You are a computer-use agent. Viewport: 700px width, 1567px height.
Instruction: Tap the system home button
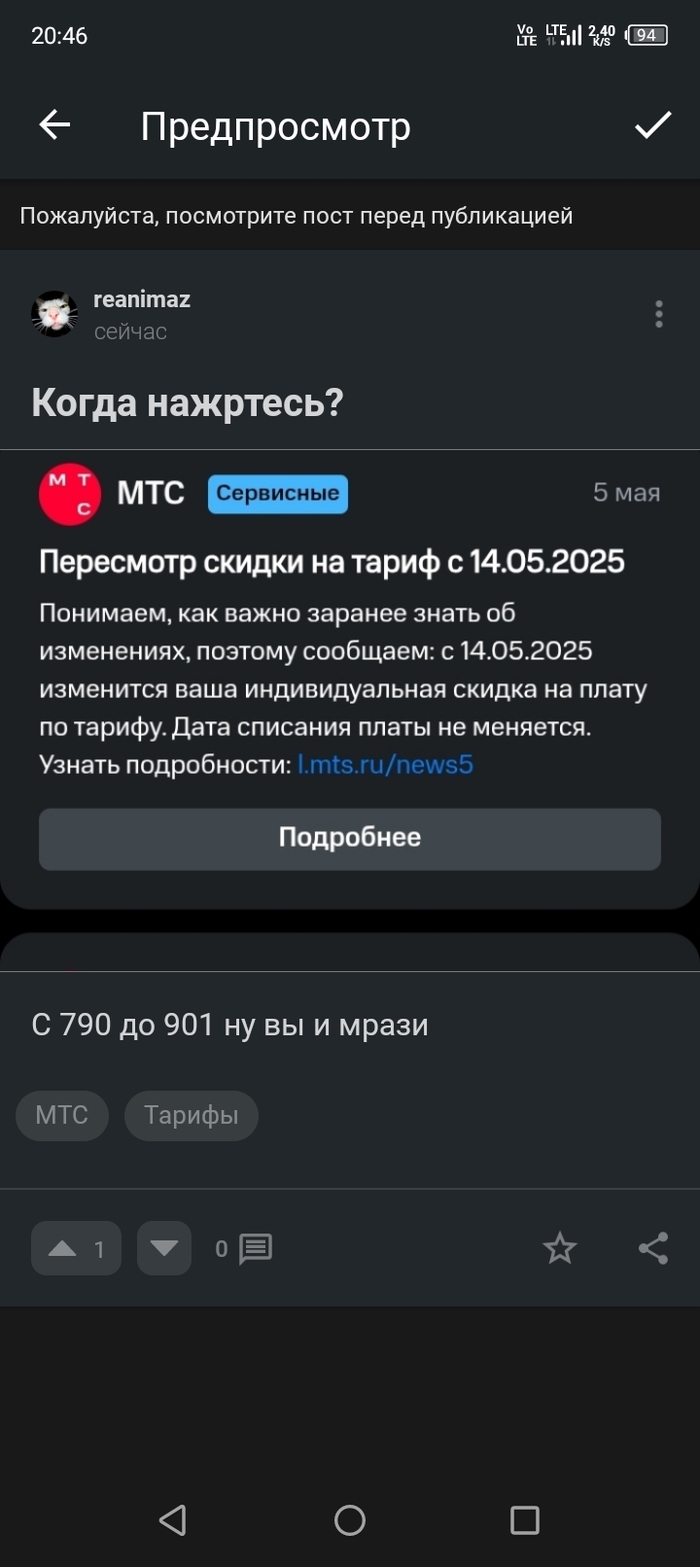coord(350,1520)
